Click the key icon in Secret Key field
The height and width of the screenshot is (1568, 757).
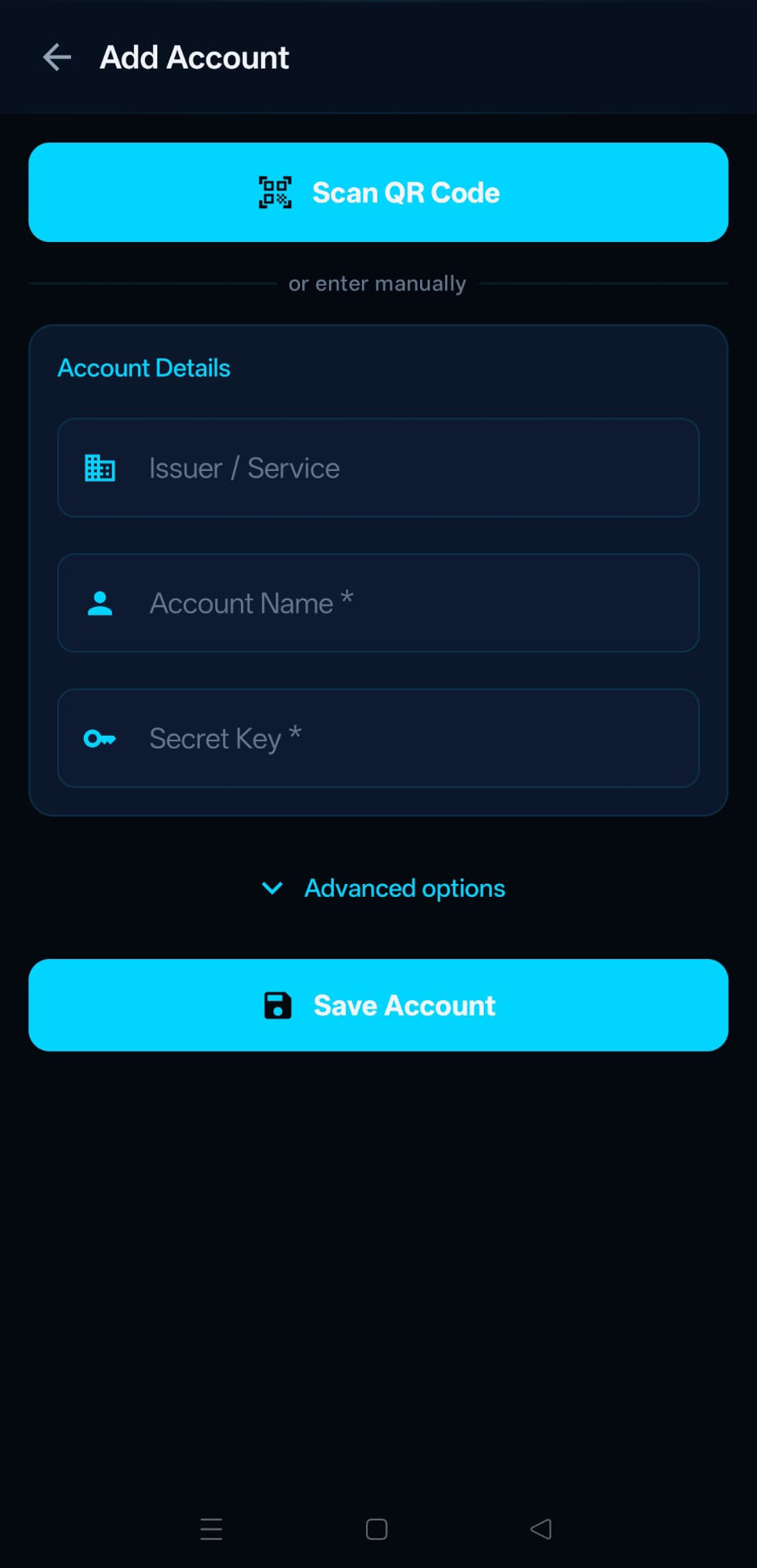[x=99, y=738]
